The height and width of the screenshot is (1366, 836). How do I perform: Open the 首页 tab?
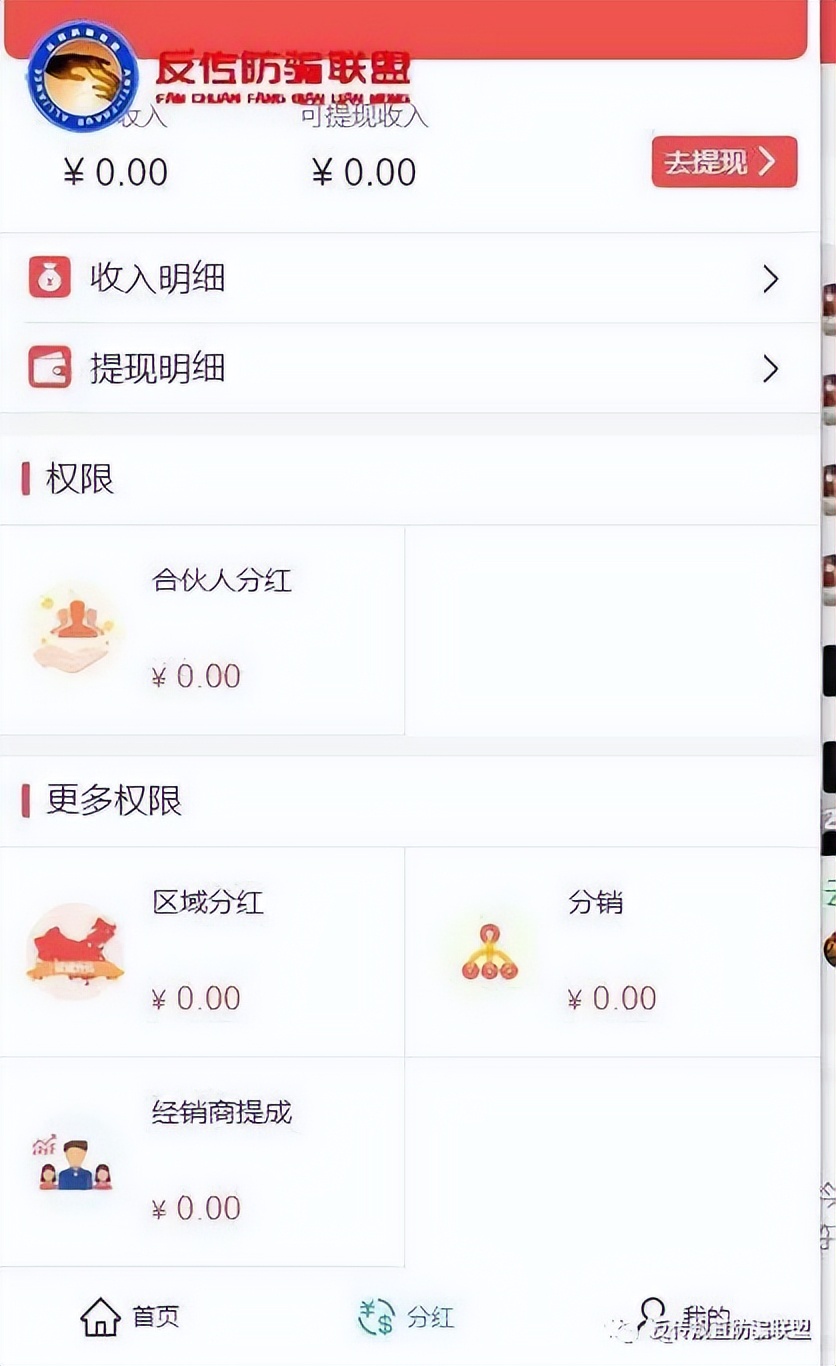coord(130,1318)
